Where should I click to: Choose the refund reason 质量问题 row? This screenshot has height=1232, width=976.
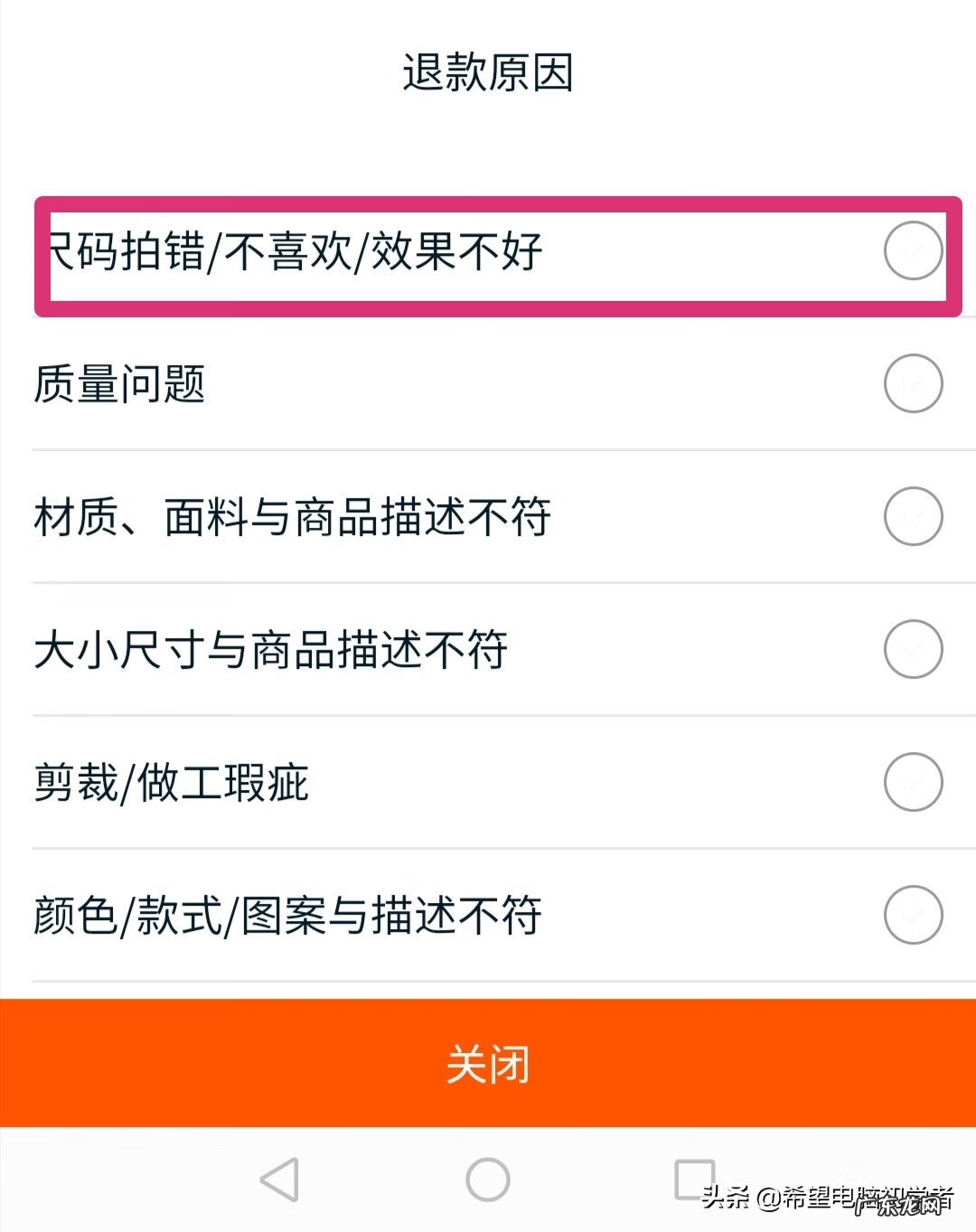point(361,384)
